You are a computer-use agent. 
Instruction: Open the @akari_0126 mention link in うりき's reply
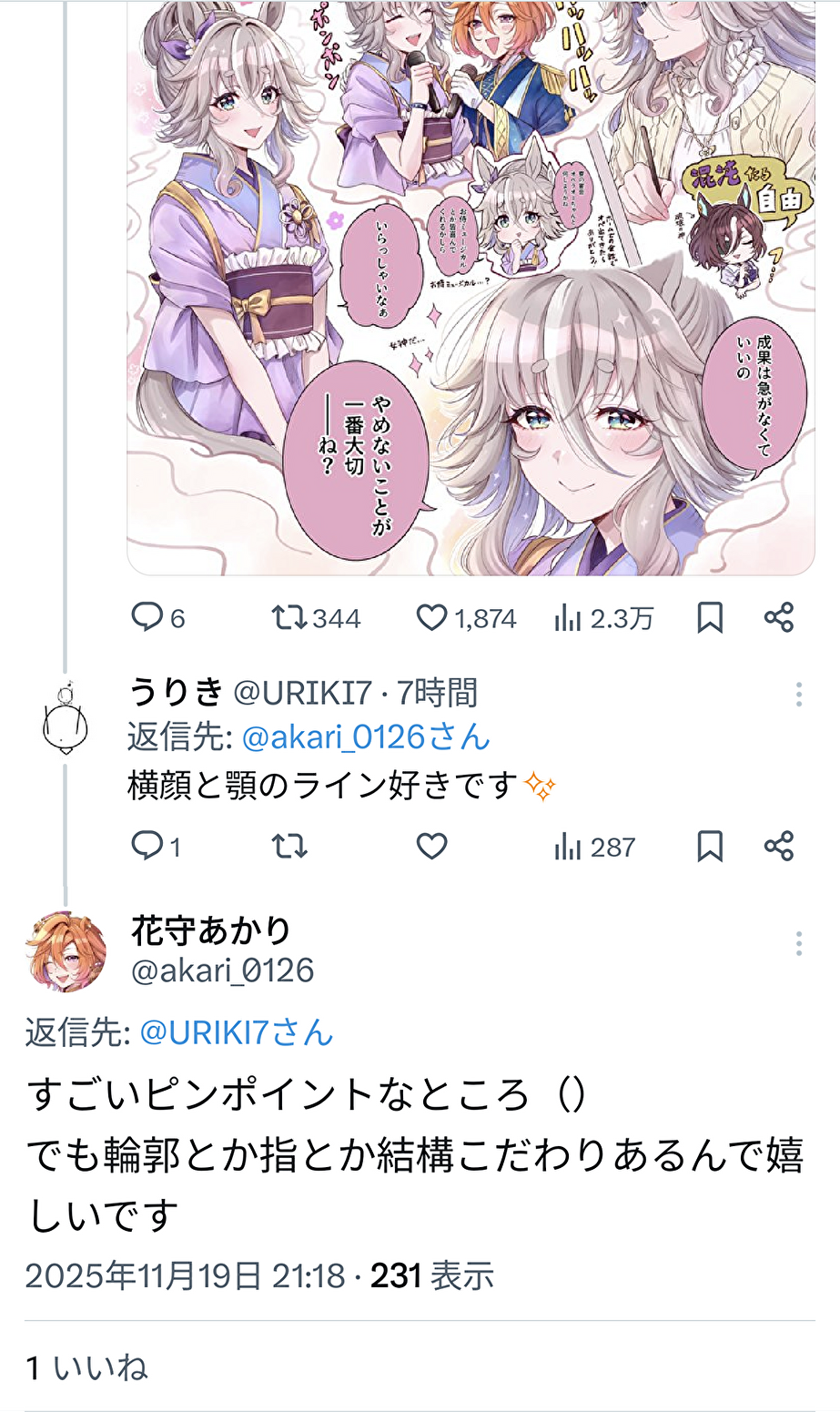[366, 736]
